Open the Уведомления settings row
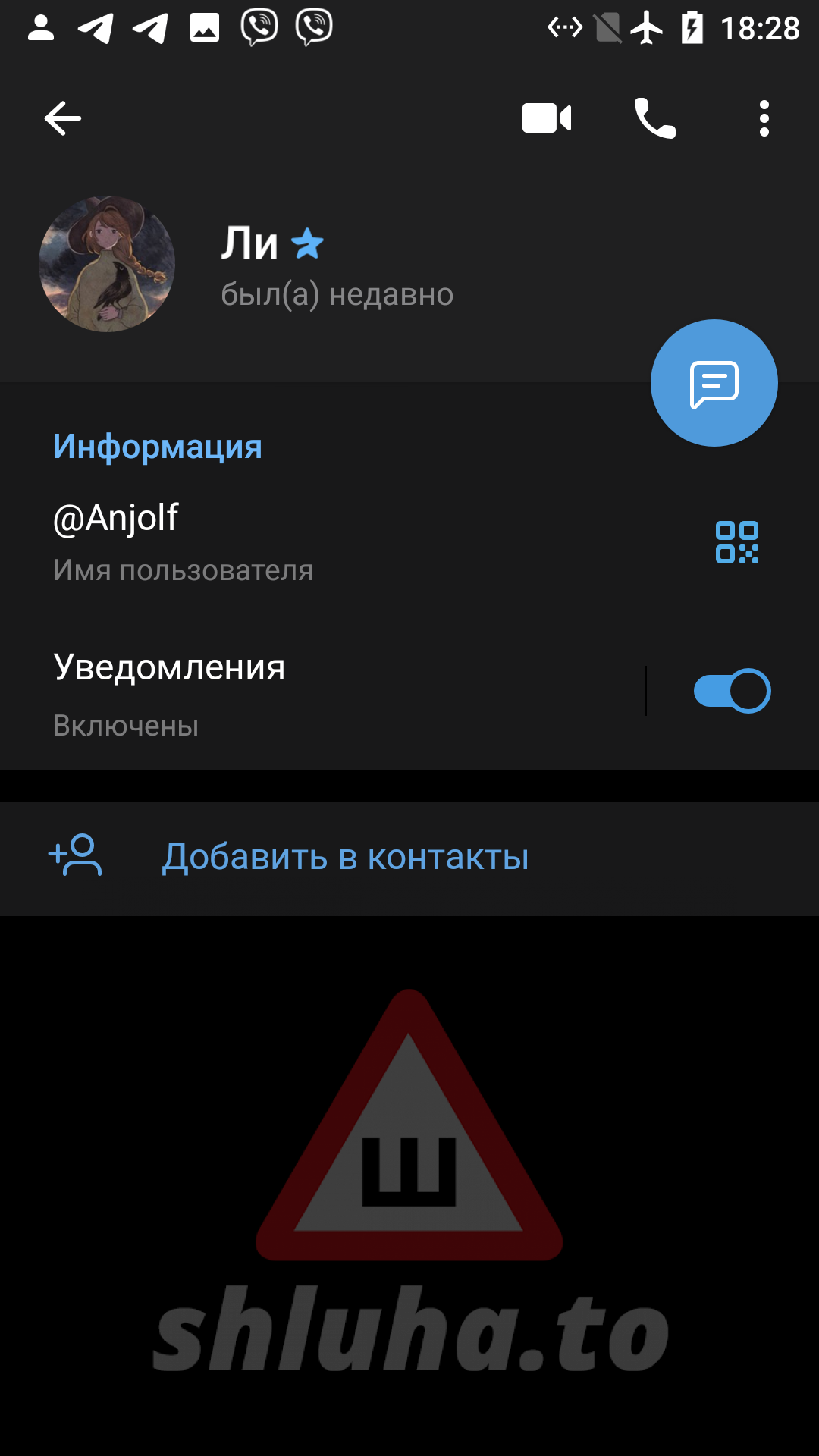 tap(303, 693)
